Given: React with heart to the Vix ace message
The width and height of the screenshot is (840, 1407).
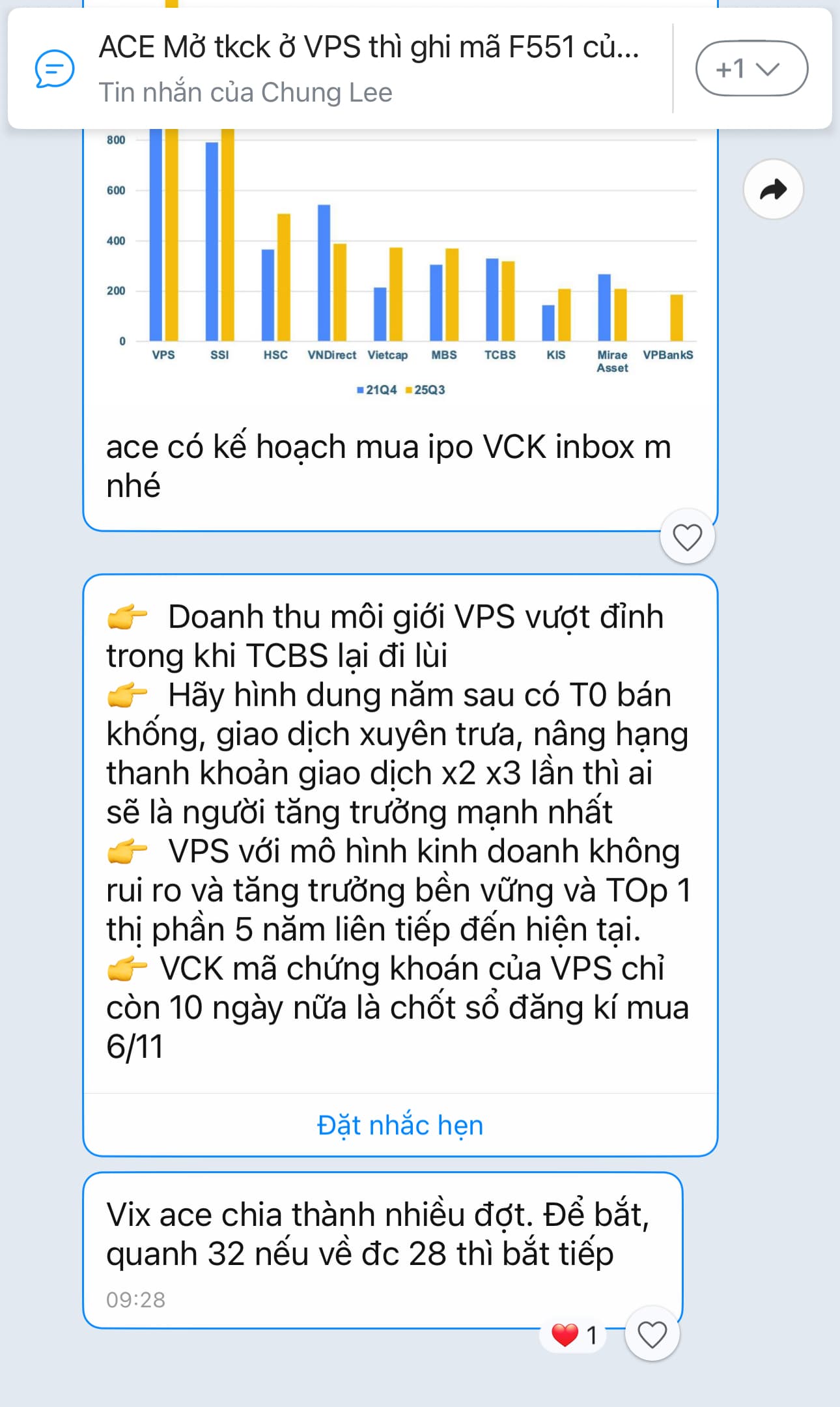Looking at the screenshot, I should [652, 1335].
